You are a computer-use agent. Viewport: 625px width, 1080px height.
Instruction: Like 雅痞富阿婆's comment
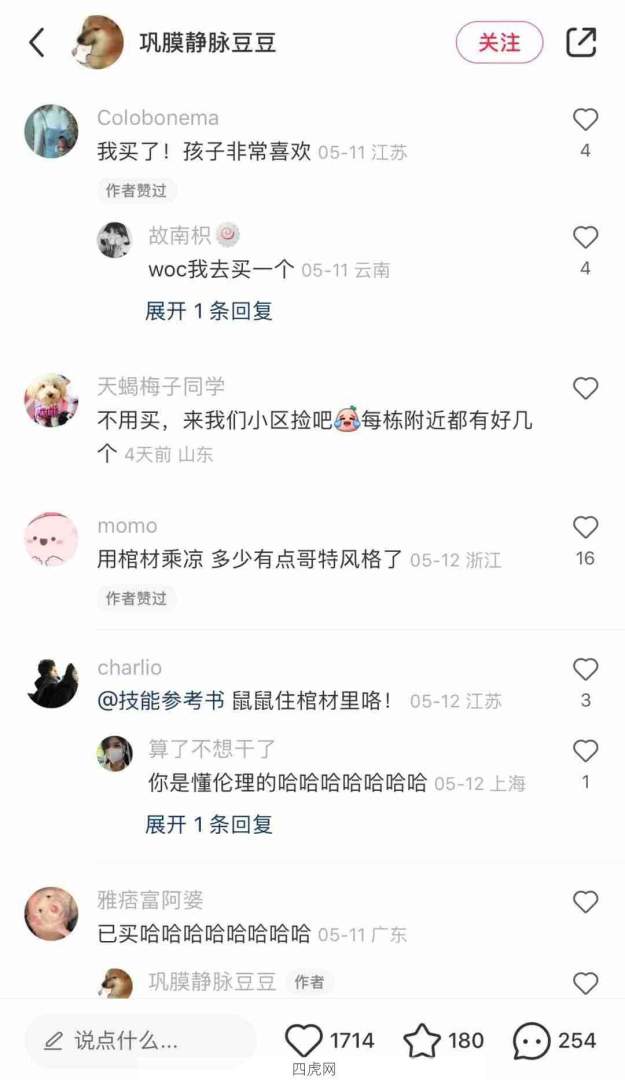point(585,902)
